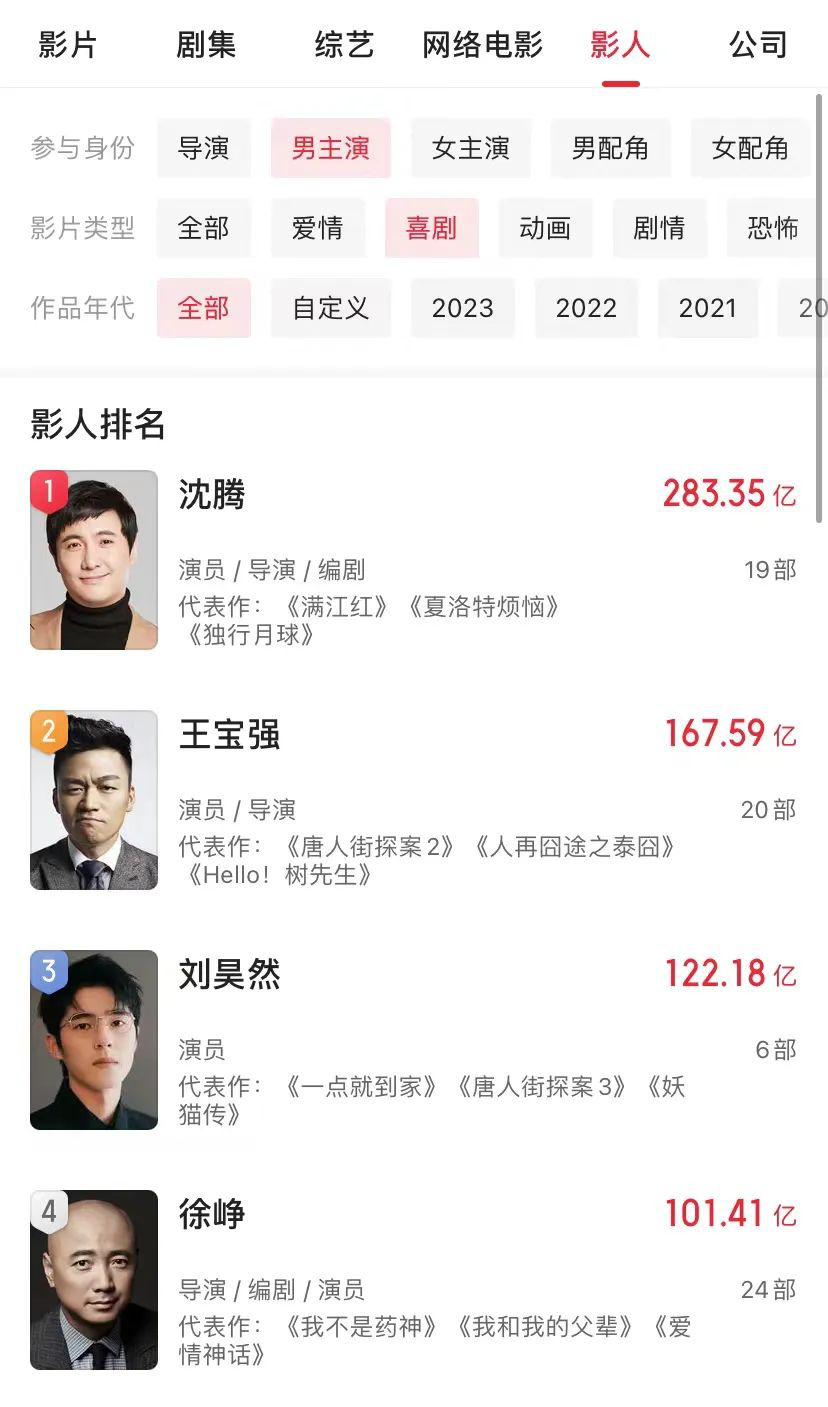The image size is (828, 1407).
Task: Select the 导演 role filter
Action: point(203,148)
